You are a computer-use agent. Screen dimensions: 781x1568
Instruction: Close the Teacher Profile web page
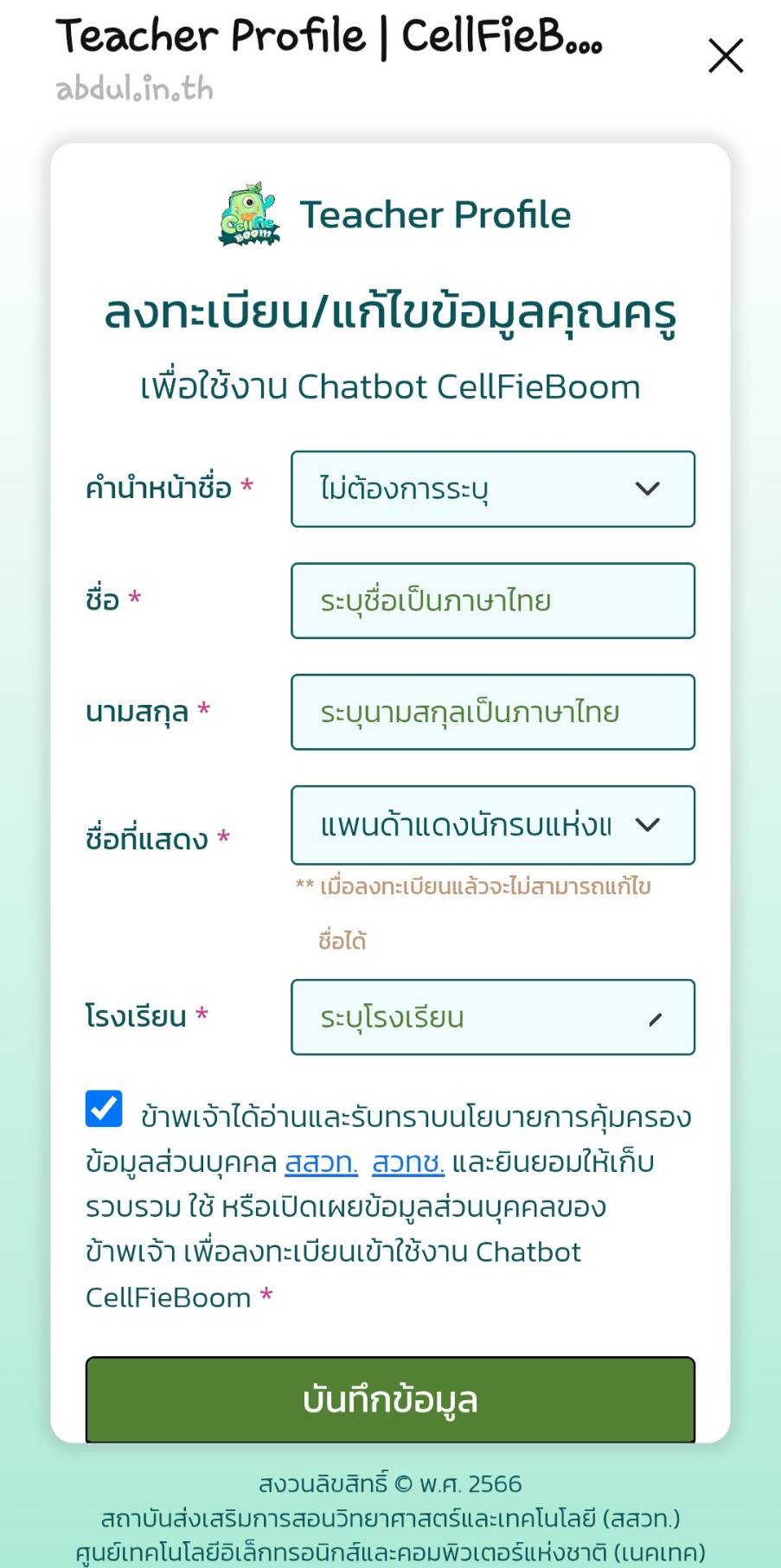click(725, 56)
